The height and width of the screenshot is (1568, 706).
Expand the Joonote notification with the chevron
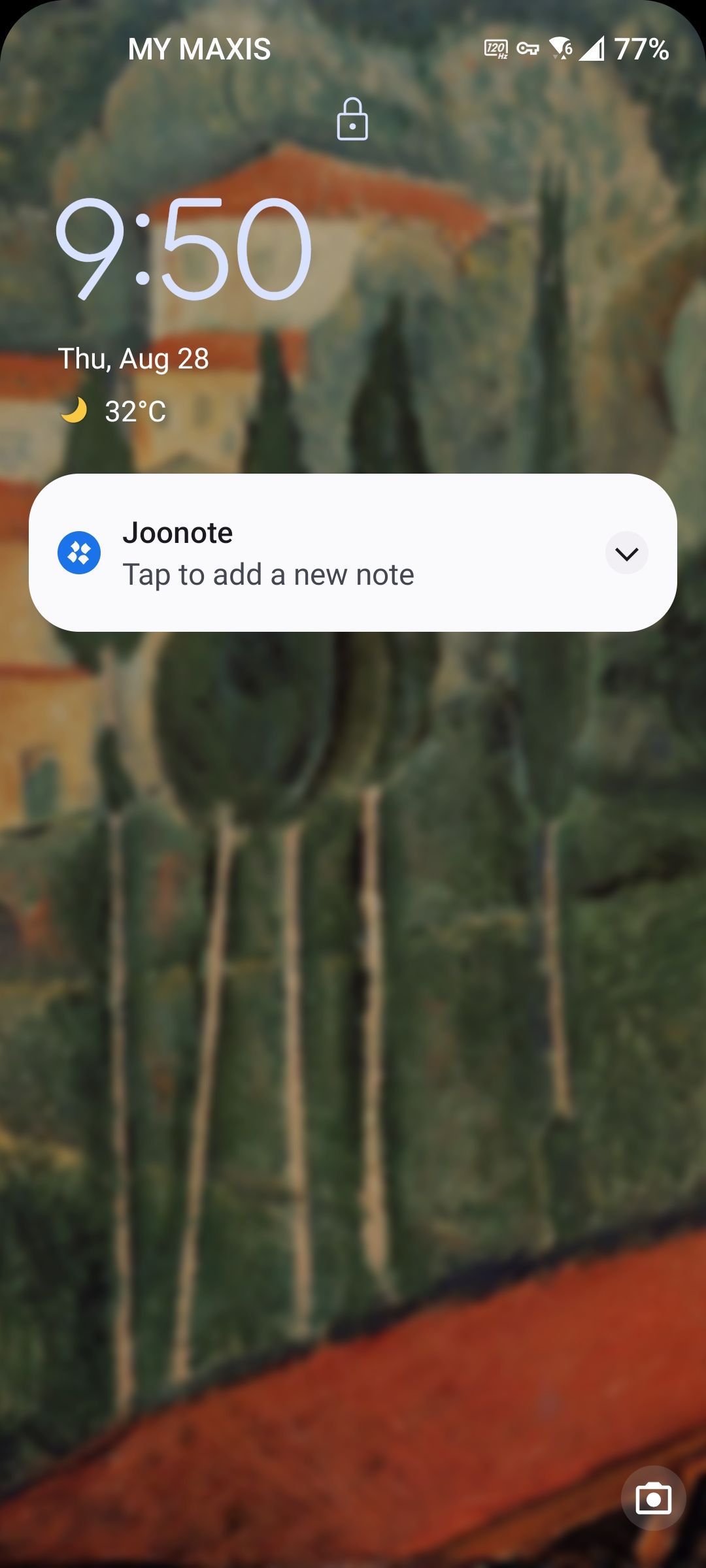coord(626,553)
